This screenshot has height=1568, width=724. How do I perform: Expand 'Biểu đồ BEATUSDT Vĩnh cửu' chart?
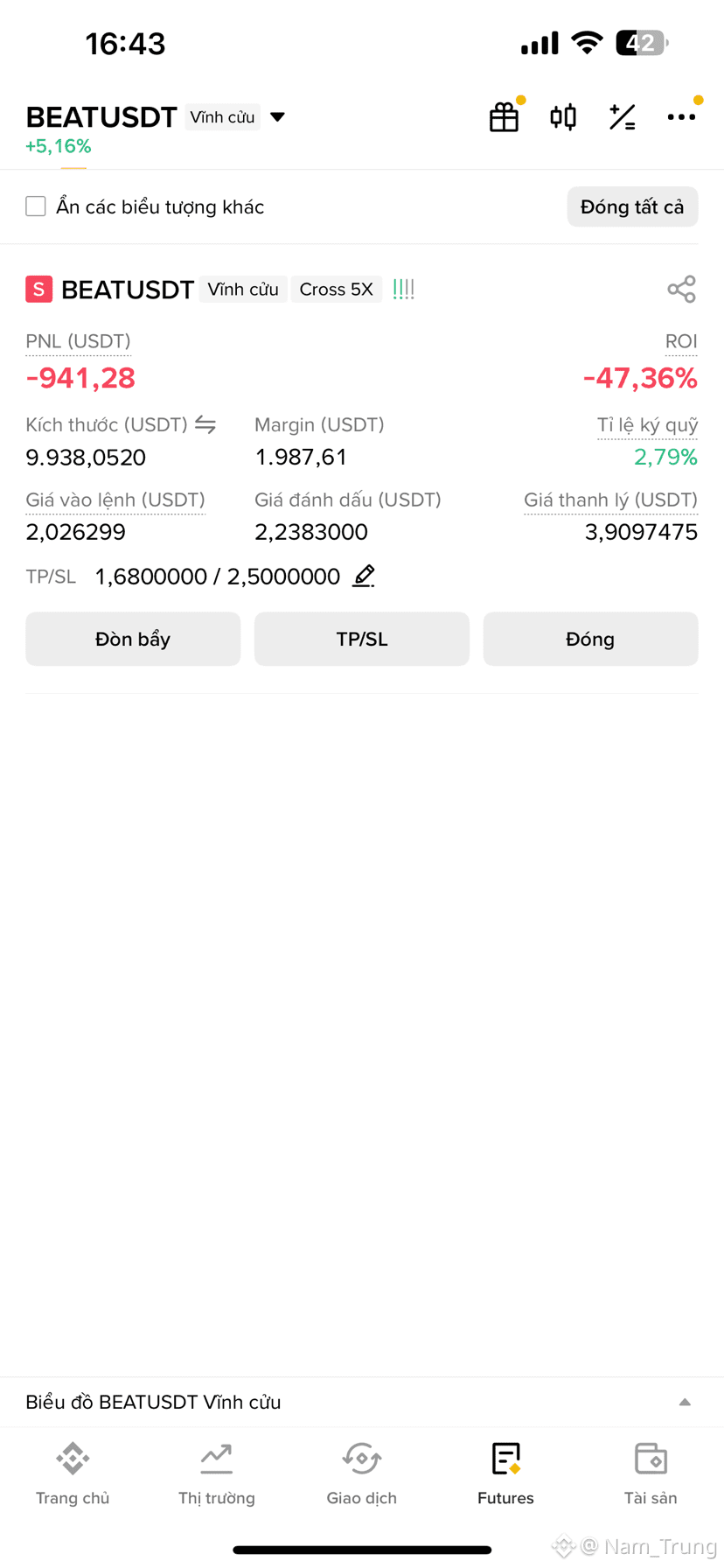[685, 1402]
